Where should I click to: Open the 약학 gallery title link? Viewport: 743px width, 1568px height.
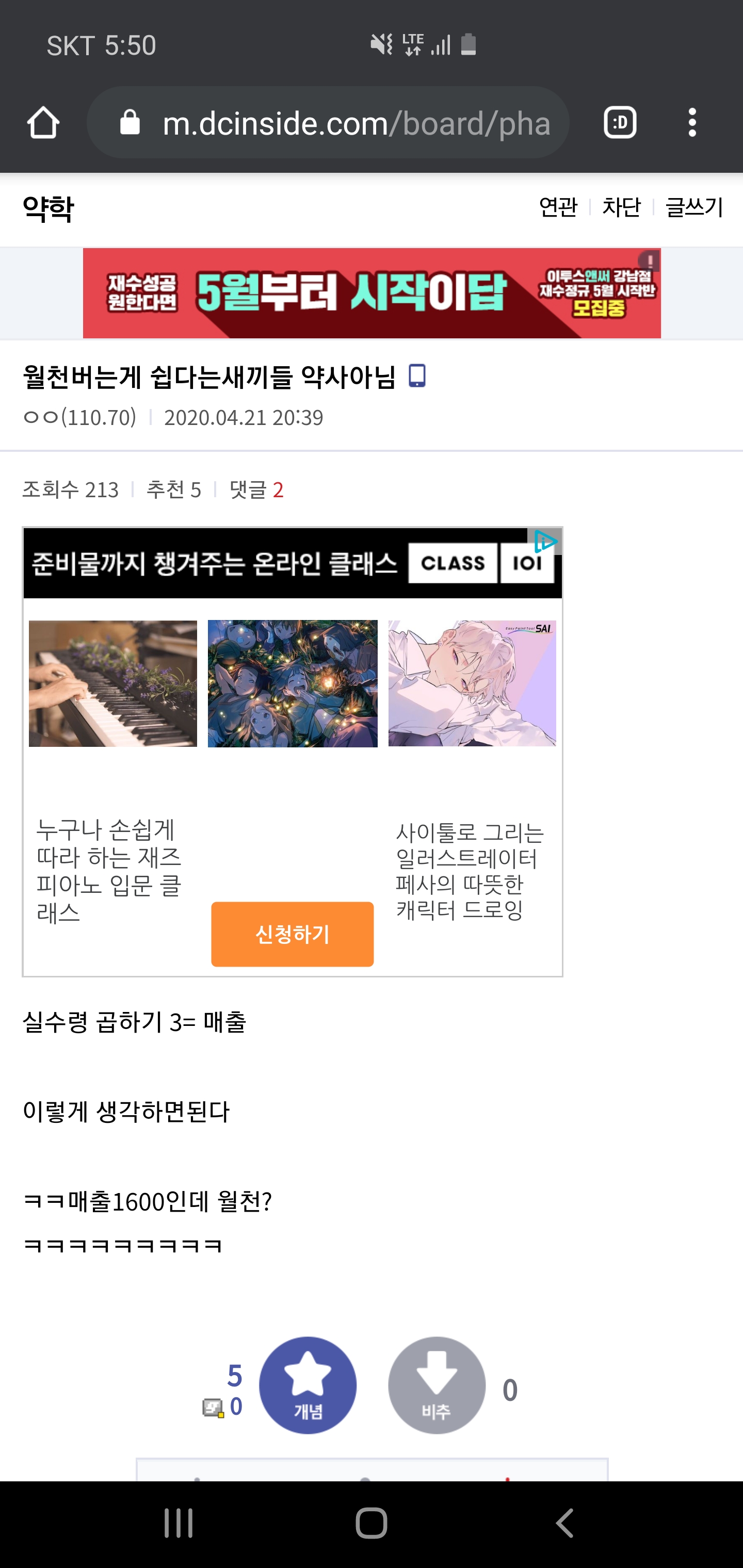click(49, 209)
